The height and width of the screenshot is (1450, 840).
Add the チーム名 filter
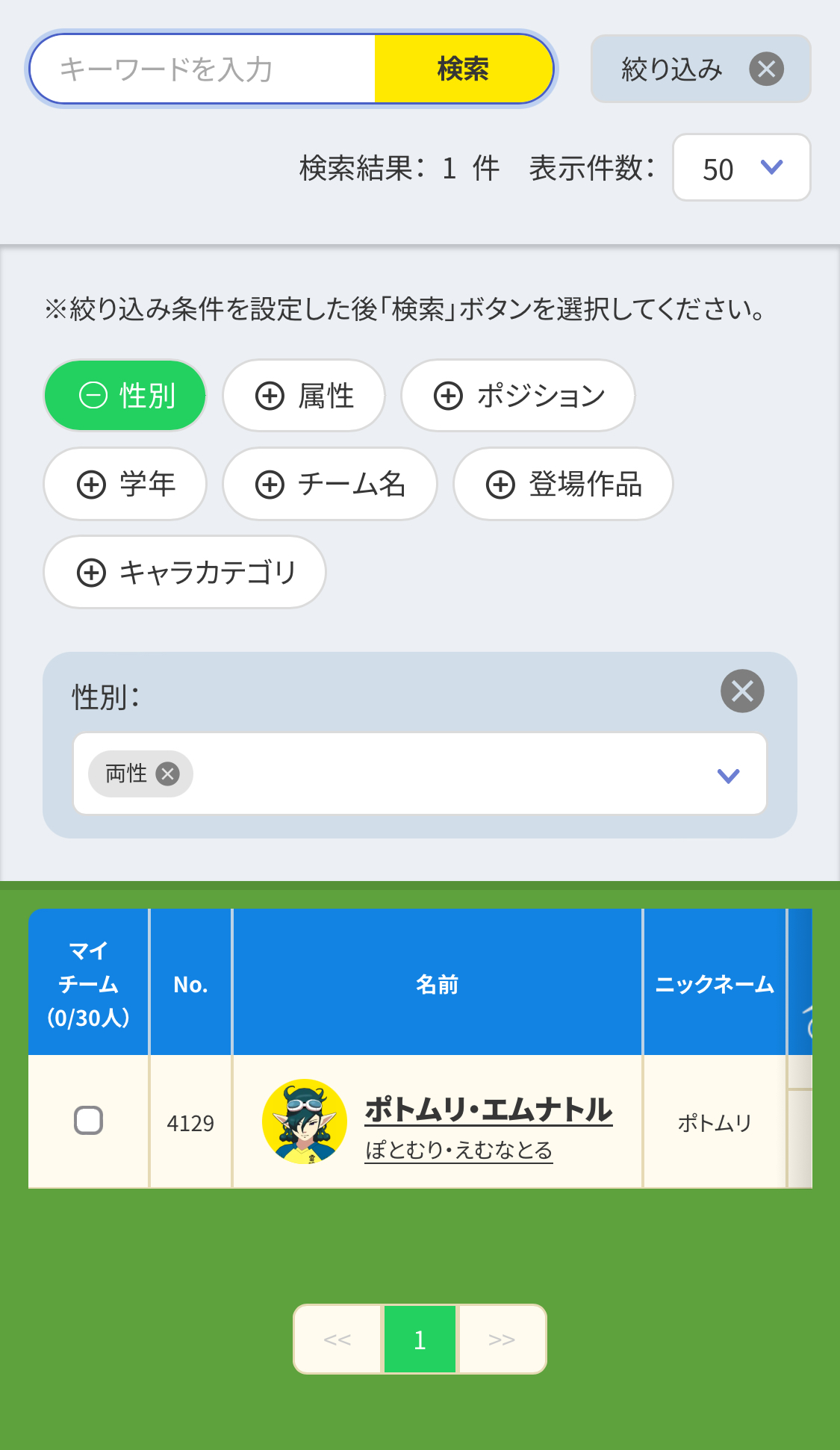[329, 484]
